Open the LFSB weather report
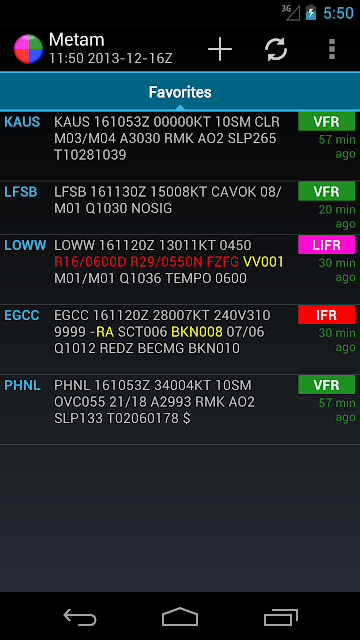The width and height of the screenshot is (360, 640). click(180, 208)
